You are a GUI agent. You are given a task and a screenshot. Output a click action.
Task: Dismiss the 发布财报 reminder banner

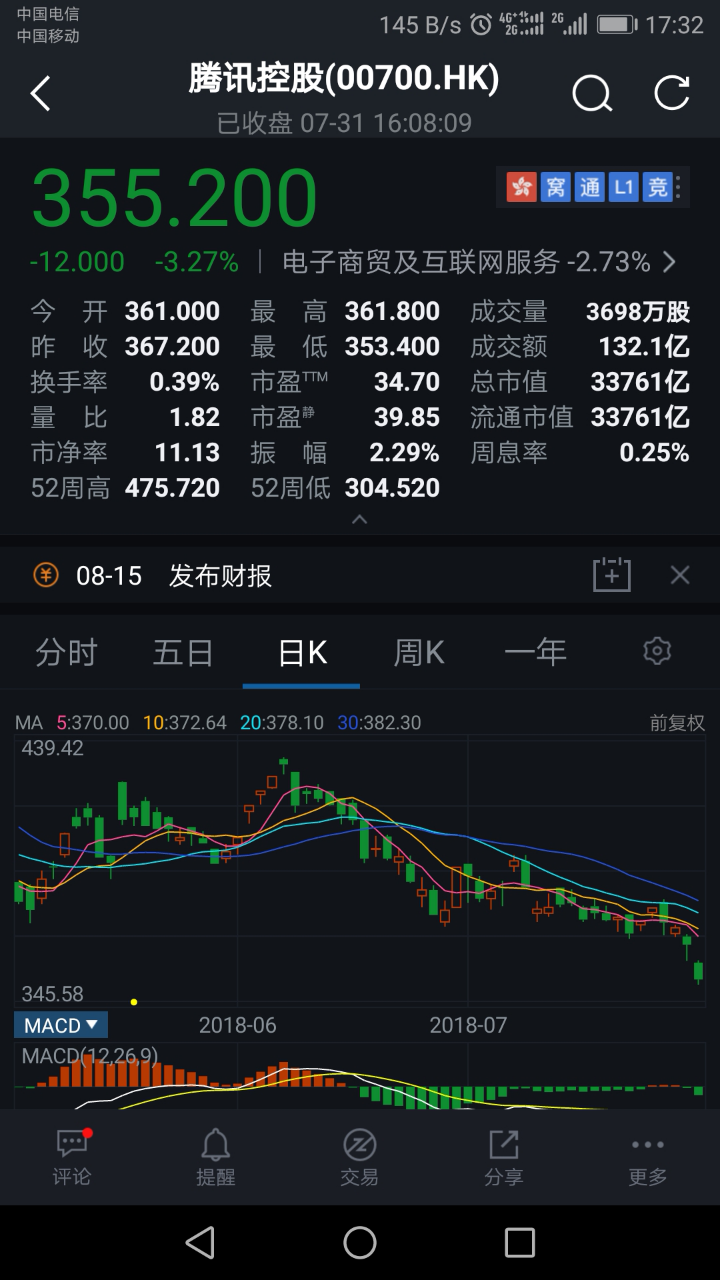point(680,575)
